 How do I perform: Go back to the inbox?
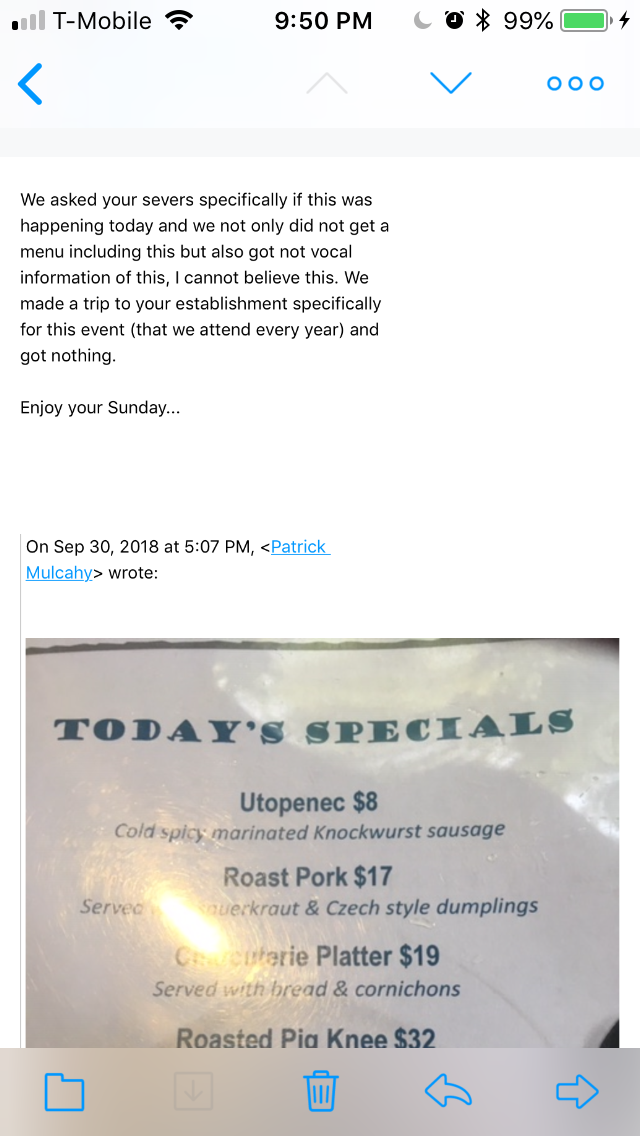(x=31, y=84)
